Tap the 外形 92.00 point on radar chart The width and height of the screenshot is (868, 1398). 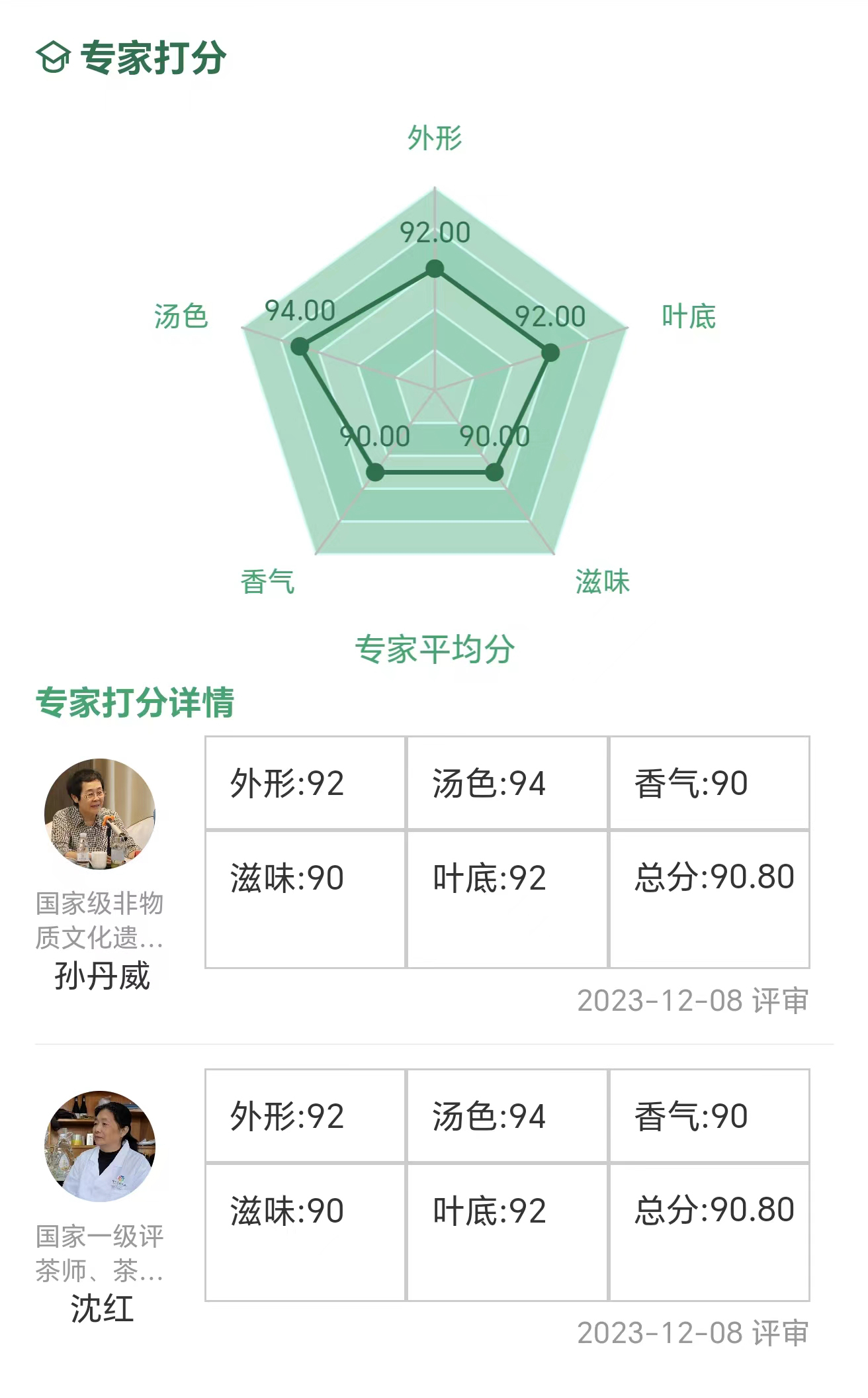click(435, 269)
